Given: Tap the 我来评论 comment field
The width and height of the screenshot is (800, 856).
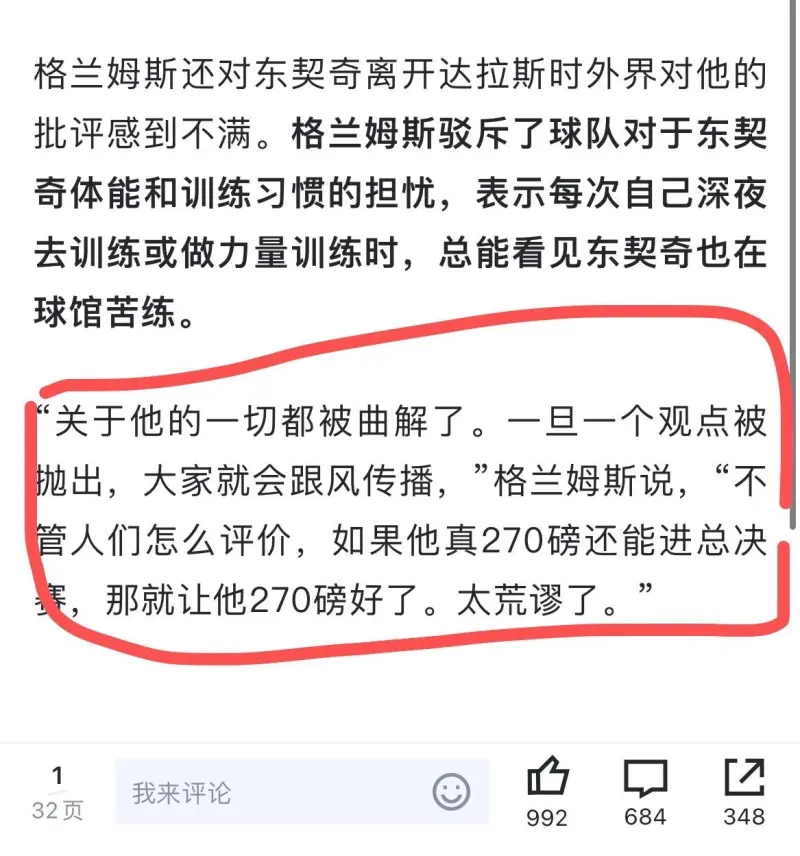Looking at the screenshot, I should tap(270, 793).
